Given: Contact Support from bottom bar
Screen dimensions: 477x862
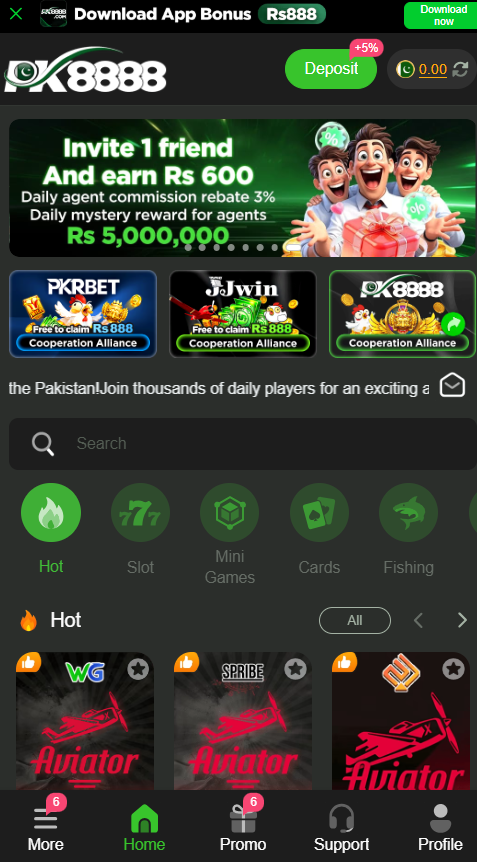Looking at the screenshot, I should point(341,826).
